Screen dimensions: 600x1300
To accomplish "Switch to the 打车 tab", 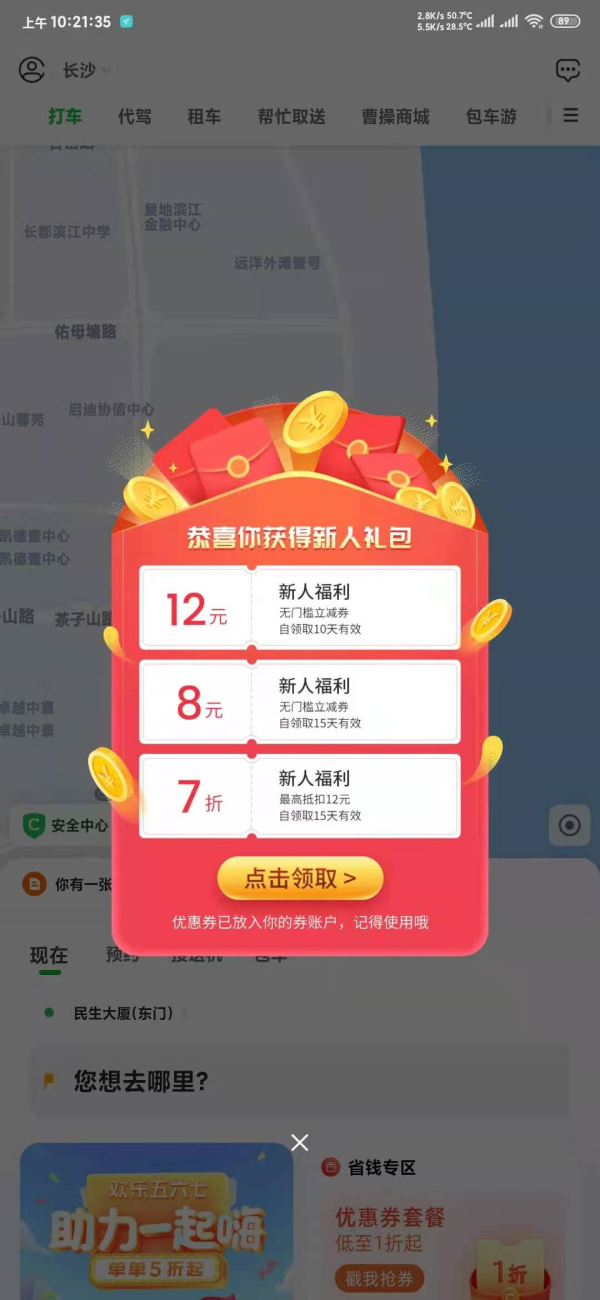I will click(65, 116).
